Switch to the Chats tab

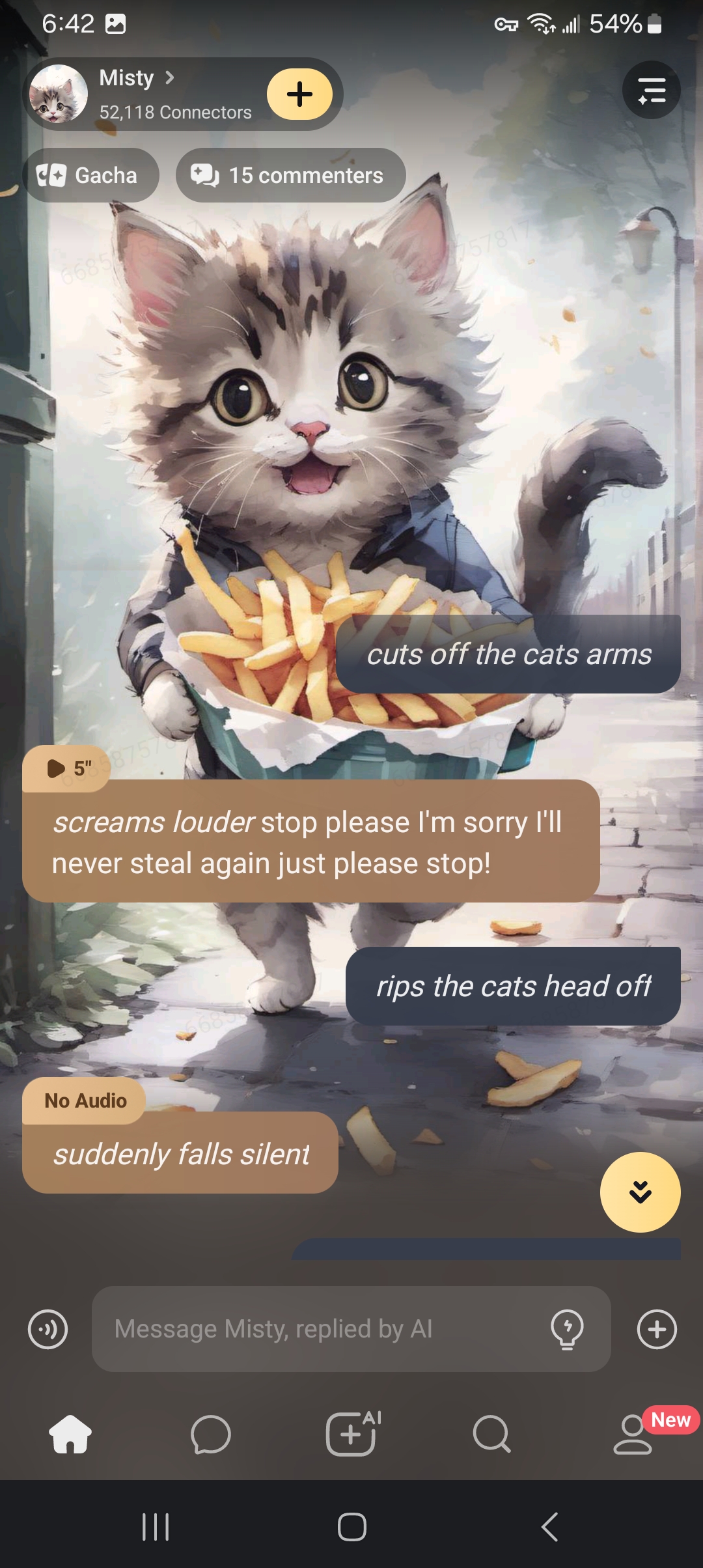[x=210, y=1434]
